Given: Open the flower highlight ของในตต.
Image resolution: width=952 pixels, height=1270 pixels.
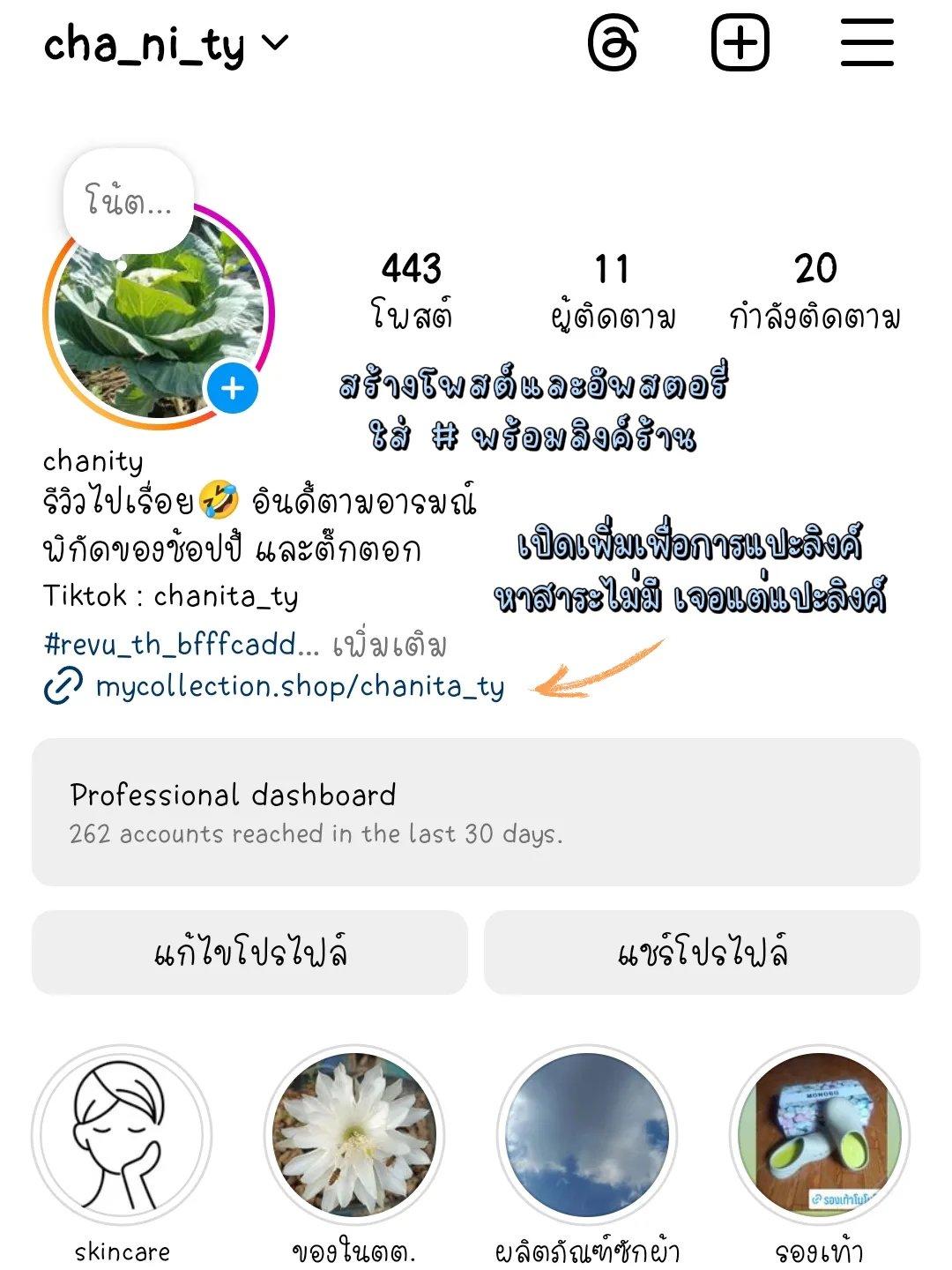Looking at the screenshot, I should tap(353, 1138).
